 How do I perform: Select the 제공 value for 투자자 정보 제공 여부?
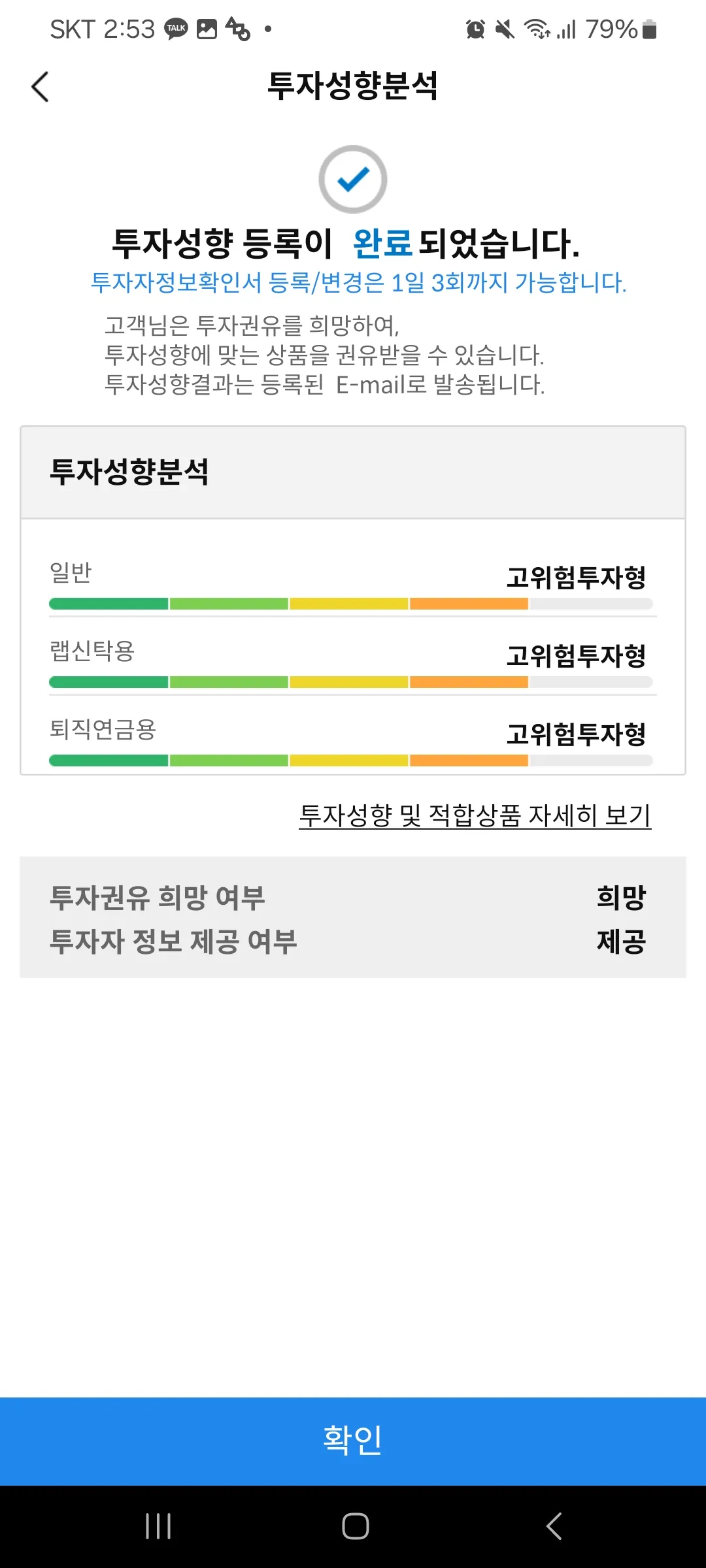622,941
